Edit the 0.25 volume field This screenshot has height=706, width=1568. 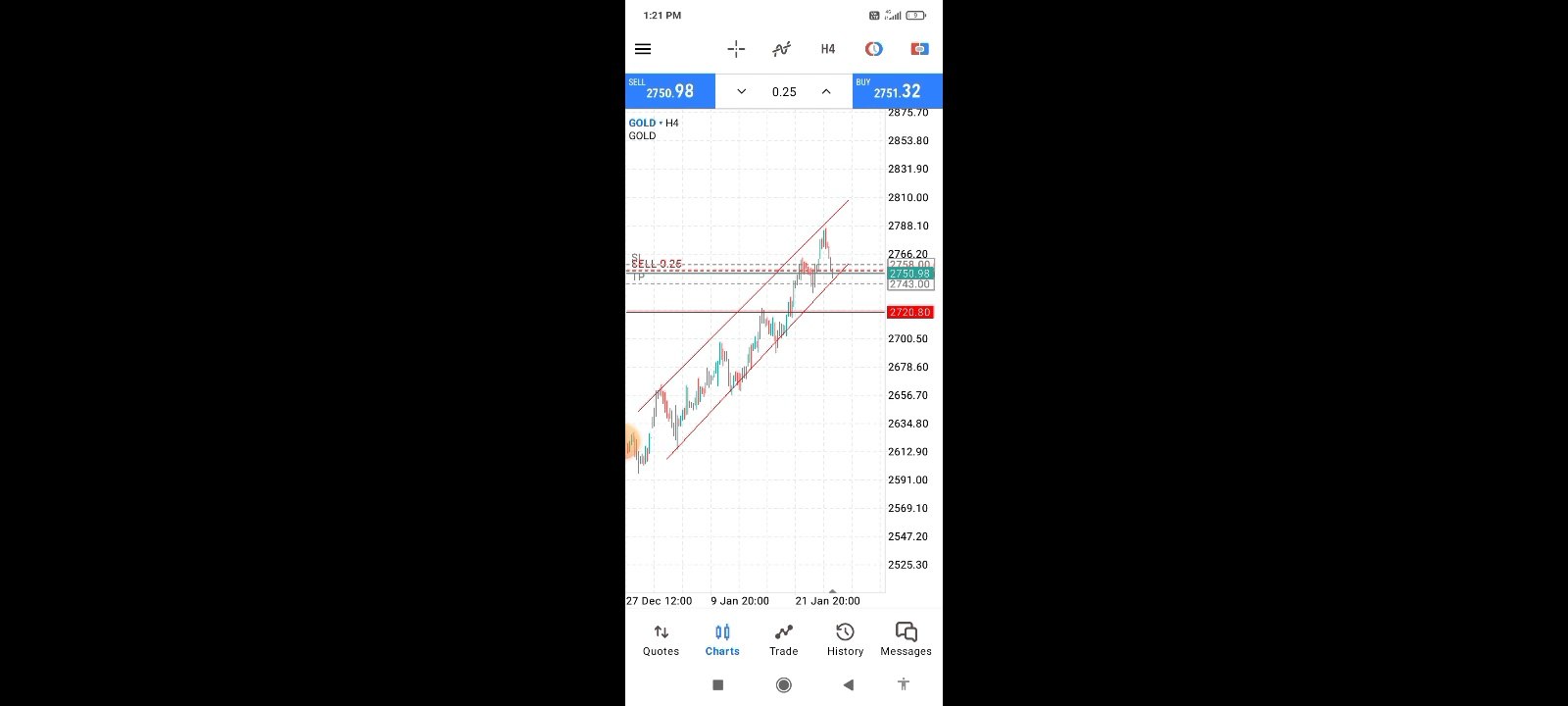pyautogui.click(x=784, y=91)
